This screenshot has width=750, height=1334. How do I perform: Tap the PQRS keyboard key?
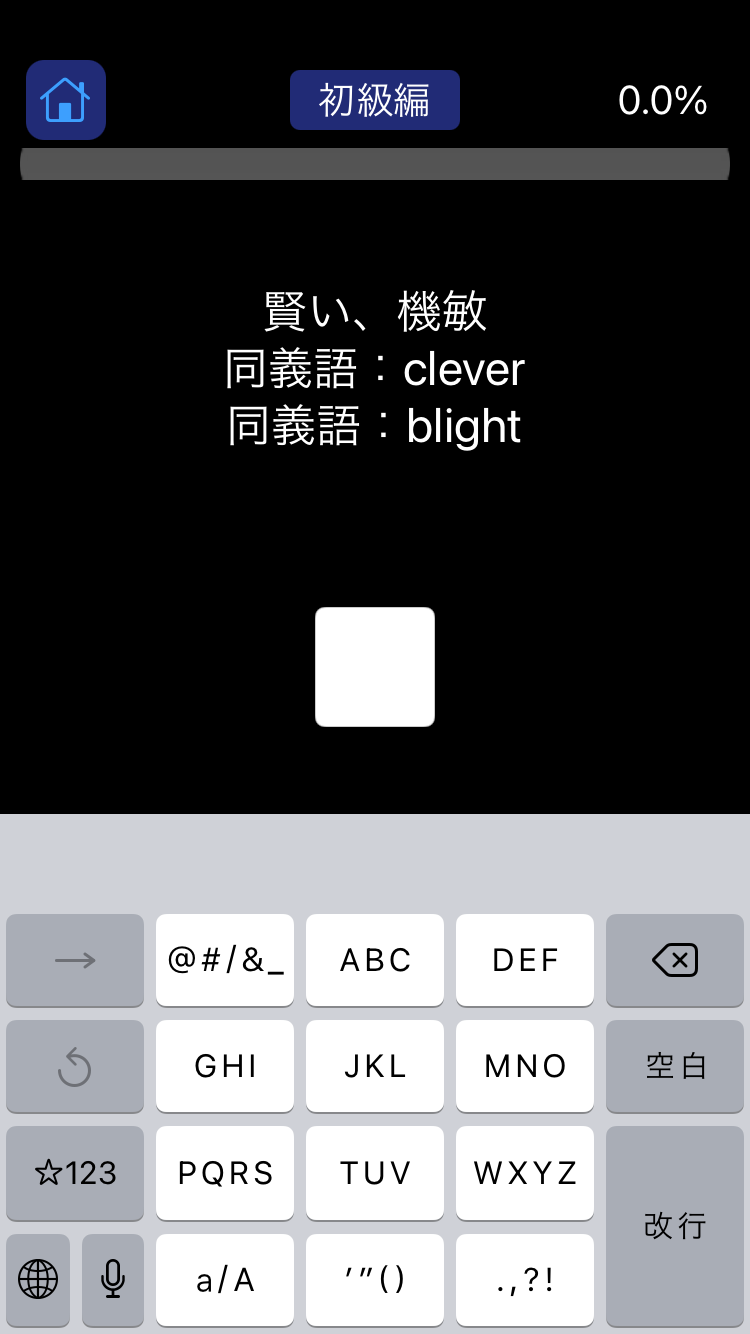coord(225,1172)
